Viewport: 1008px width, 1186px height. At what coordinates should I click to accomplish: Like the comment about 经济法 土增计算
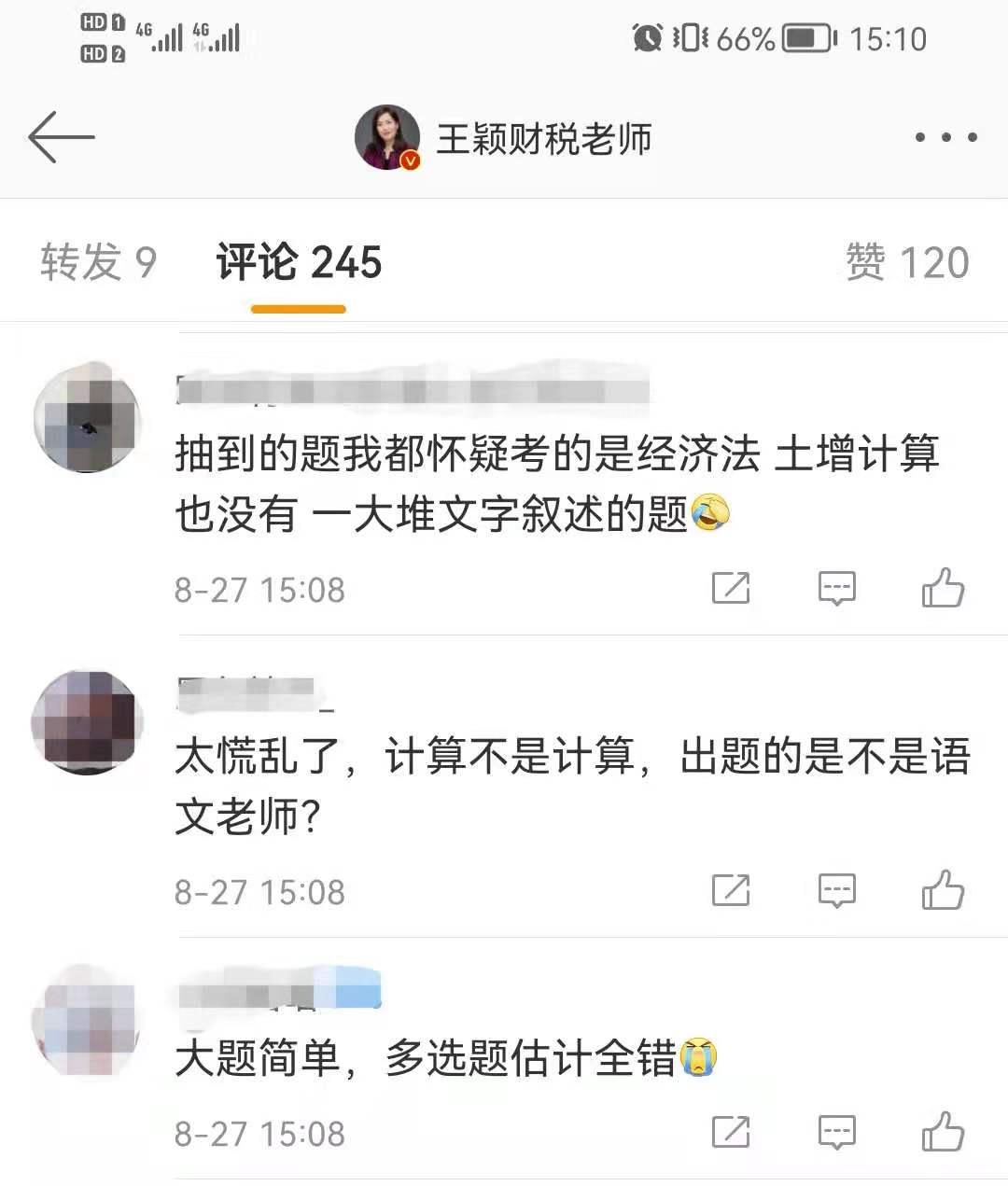pyautogui.click(x=943, y=588)
